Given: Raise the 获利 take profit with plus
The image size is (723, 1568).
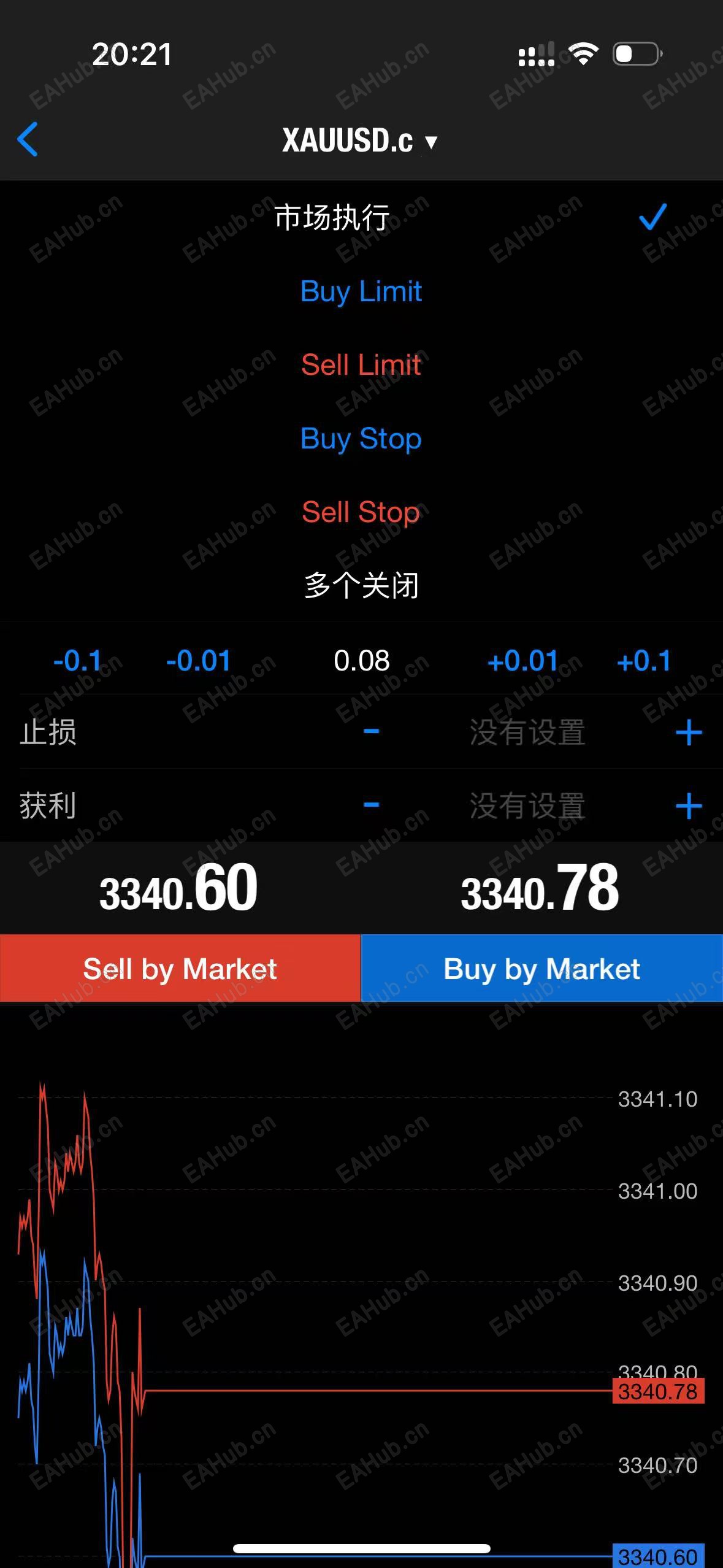Looking at the screenshot, I should [688, 805].
